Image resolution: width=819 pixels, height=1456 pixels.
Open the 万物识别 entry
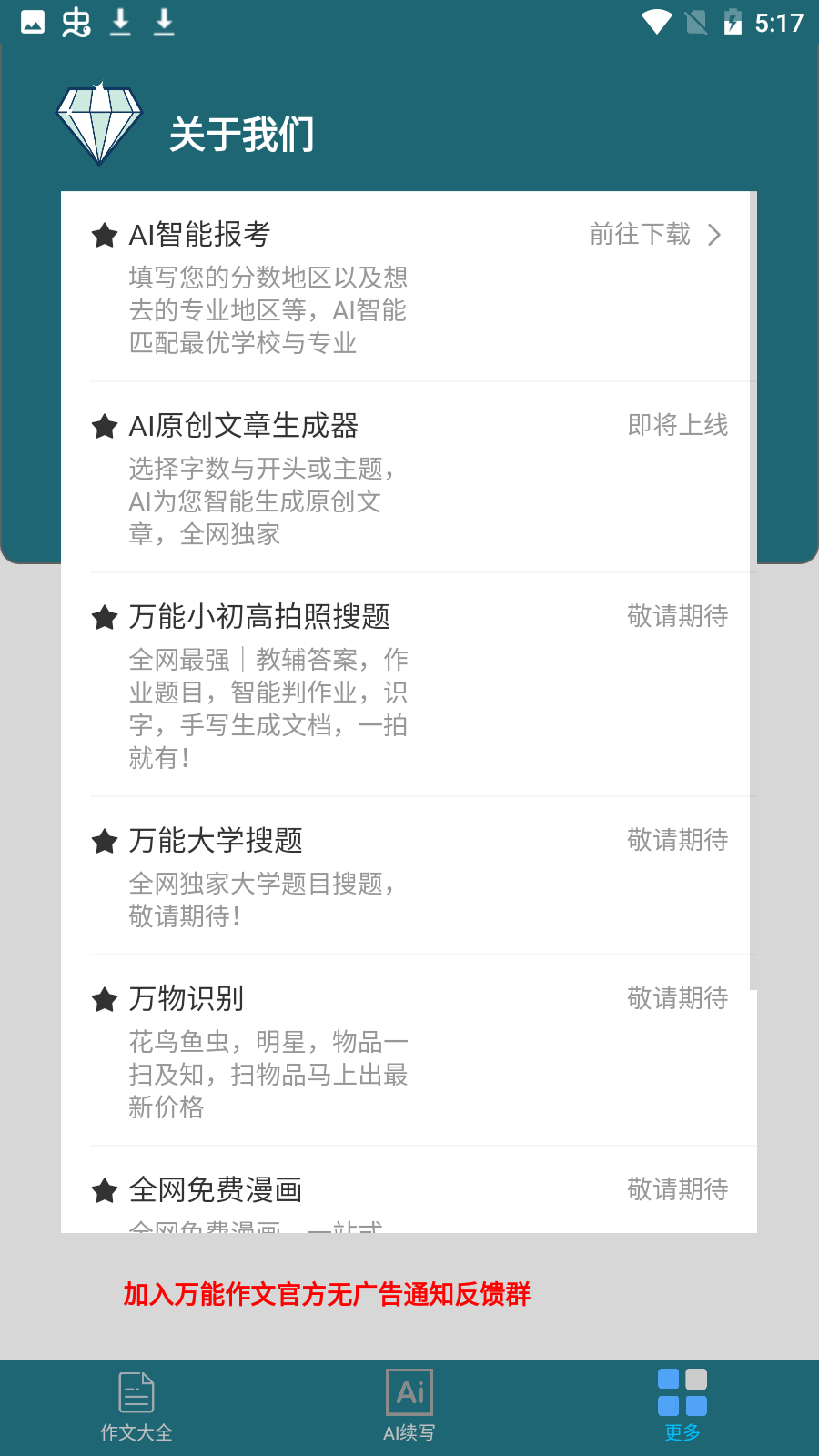(409, 1051)
